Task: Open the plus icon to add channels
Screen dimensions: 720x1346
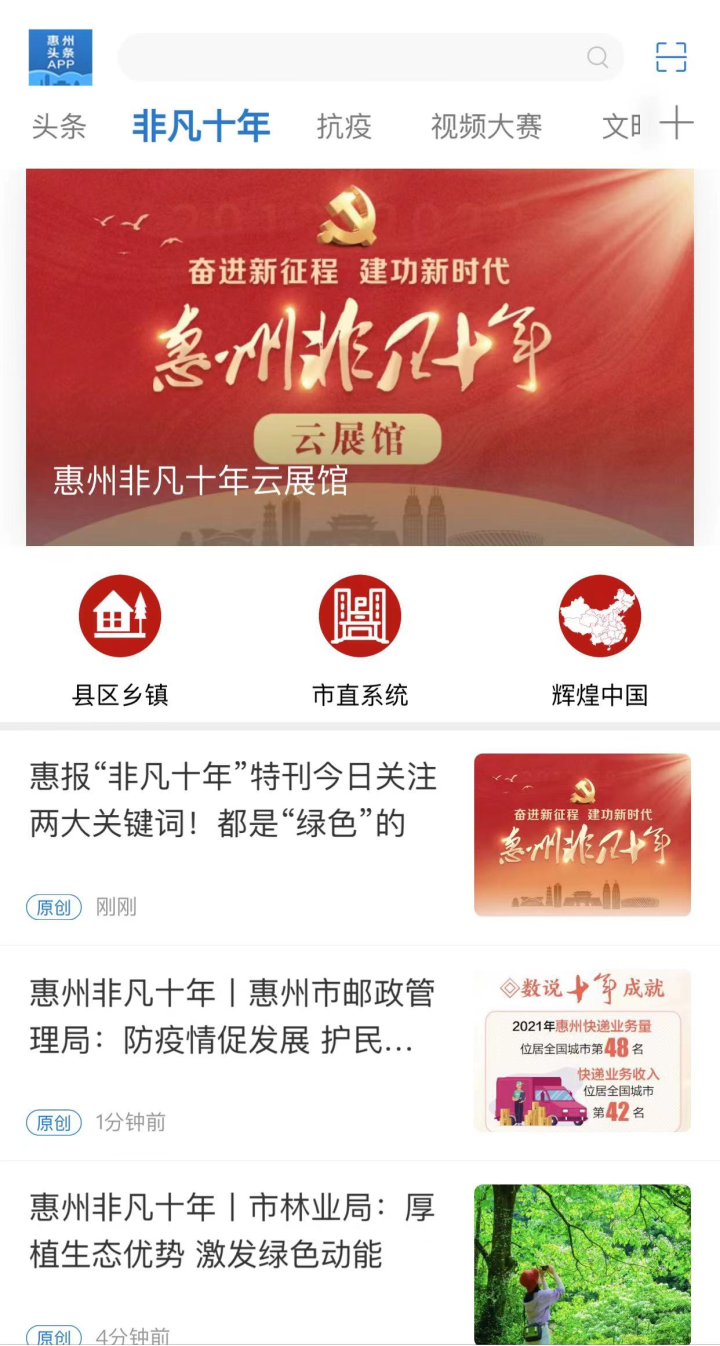Action: (x=677, y=124)
